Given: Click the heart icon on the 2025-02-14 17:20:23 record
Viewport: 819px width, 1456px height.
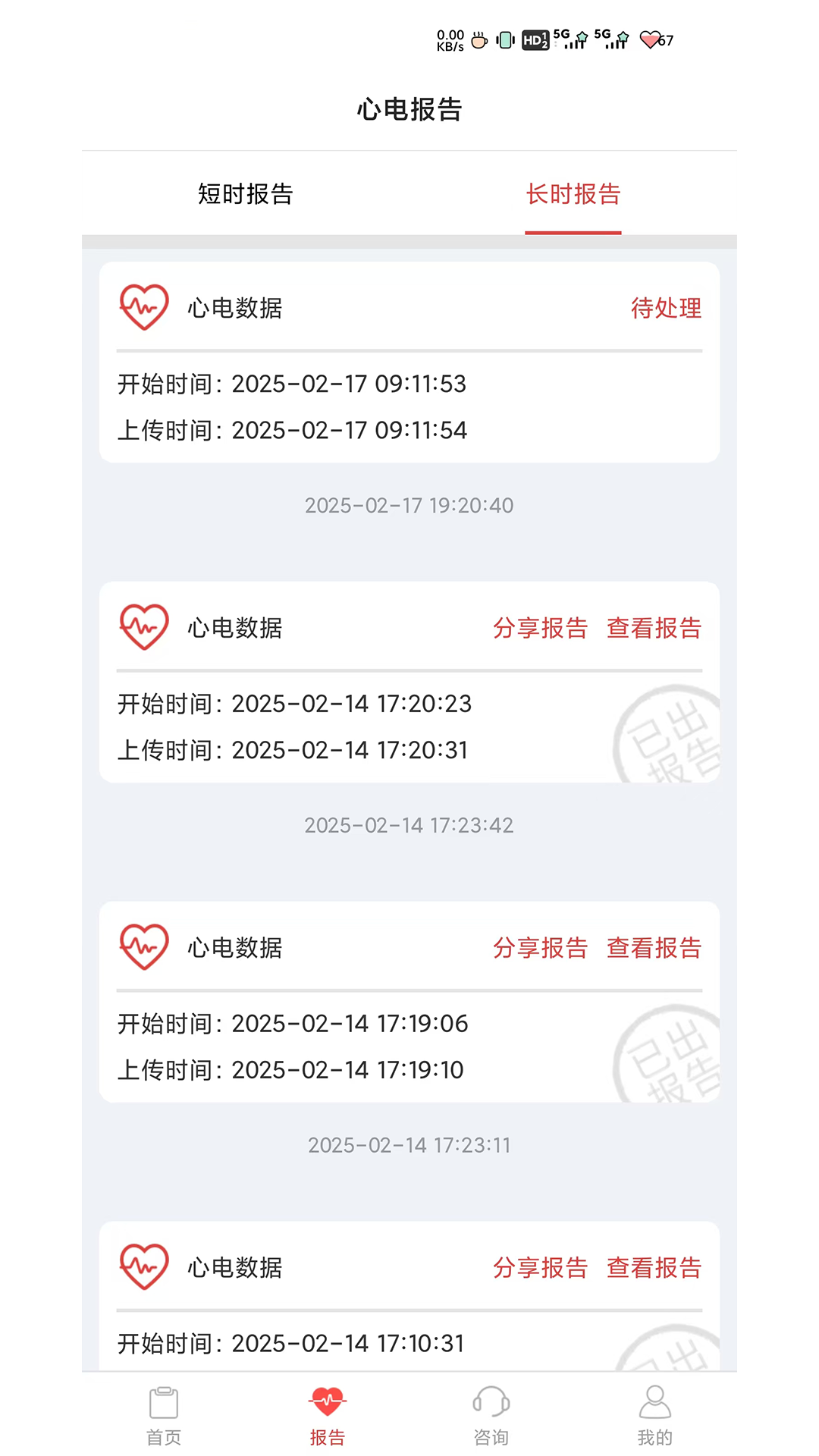Looking at the screenshot, I should [x=143, y=626].
